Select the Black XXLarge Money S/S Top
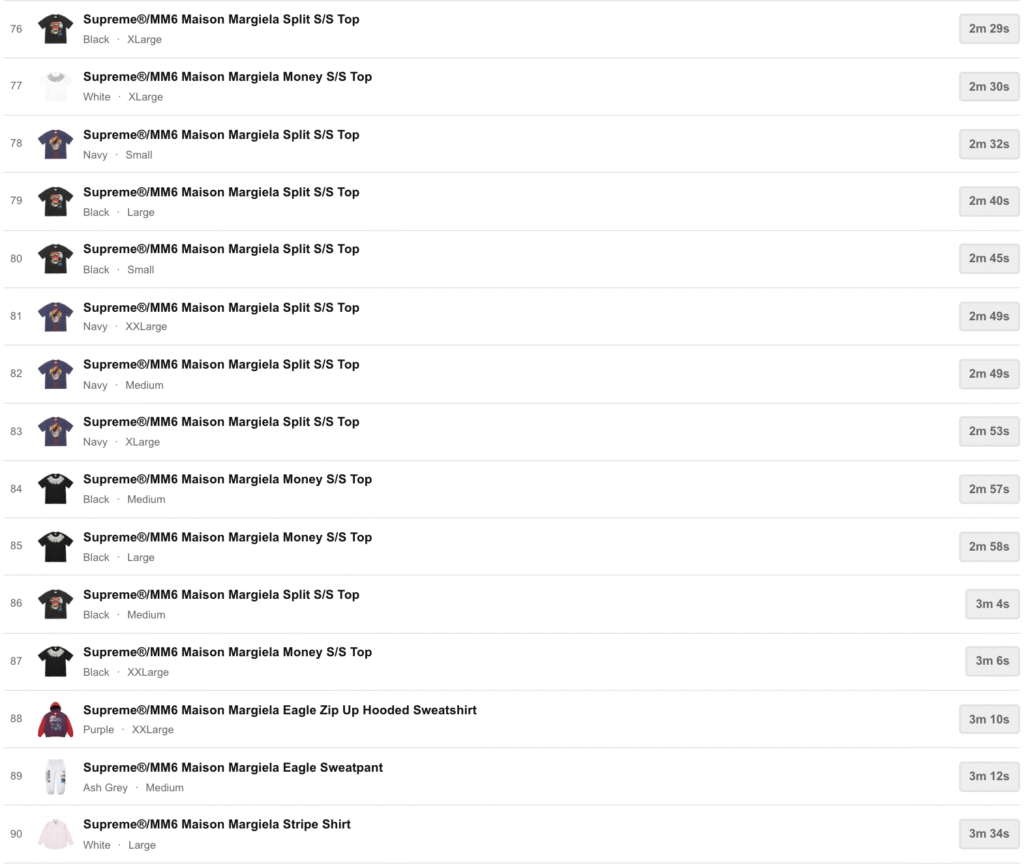The image size is (1024, 865). (x=227, y=652)
